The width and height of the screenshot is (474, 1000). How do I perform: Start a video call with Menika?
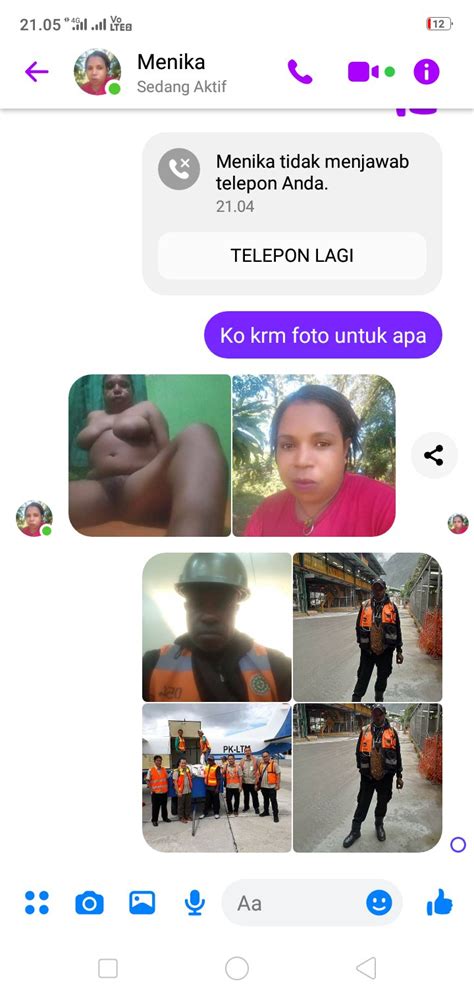click(x=363, y=72)
